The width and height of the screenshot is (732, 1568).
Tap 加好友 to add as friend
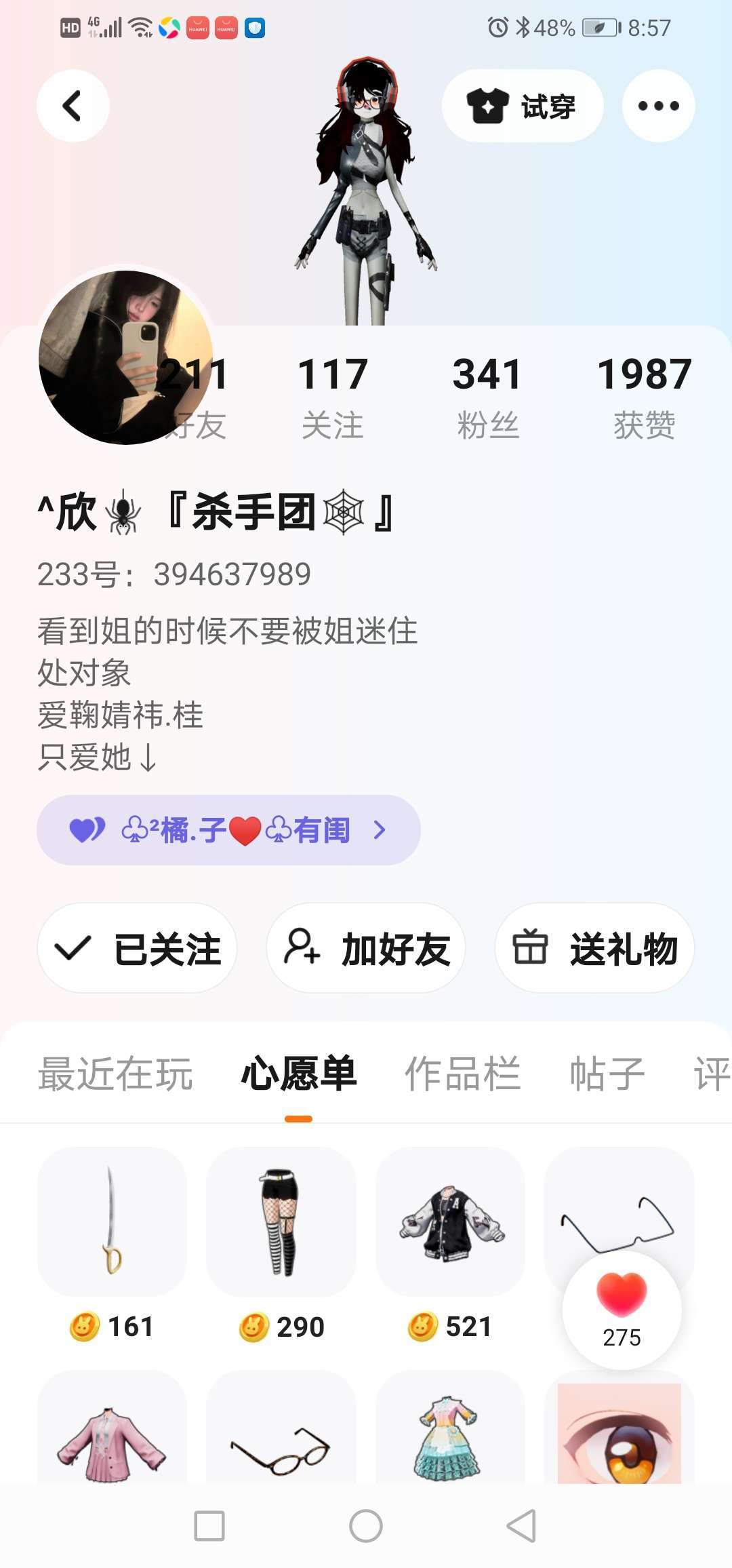[366, 947]
